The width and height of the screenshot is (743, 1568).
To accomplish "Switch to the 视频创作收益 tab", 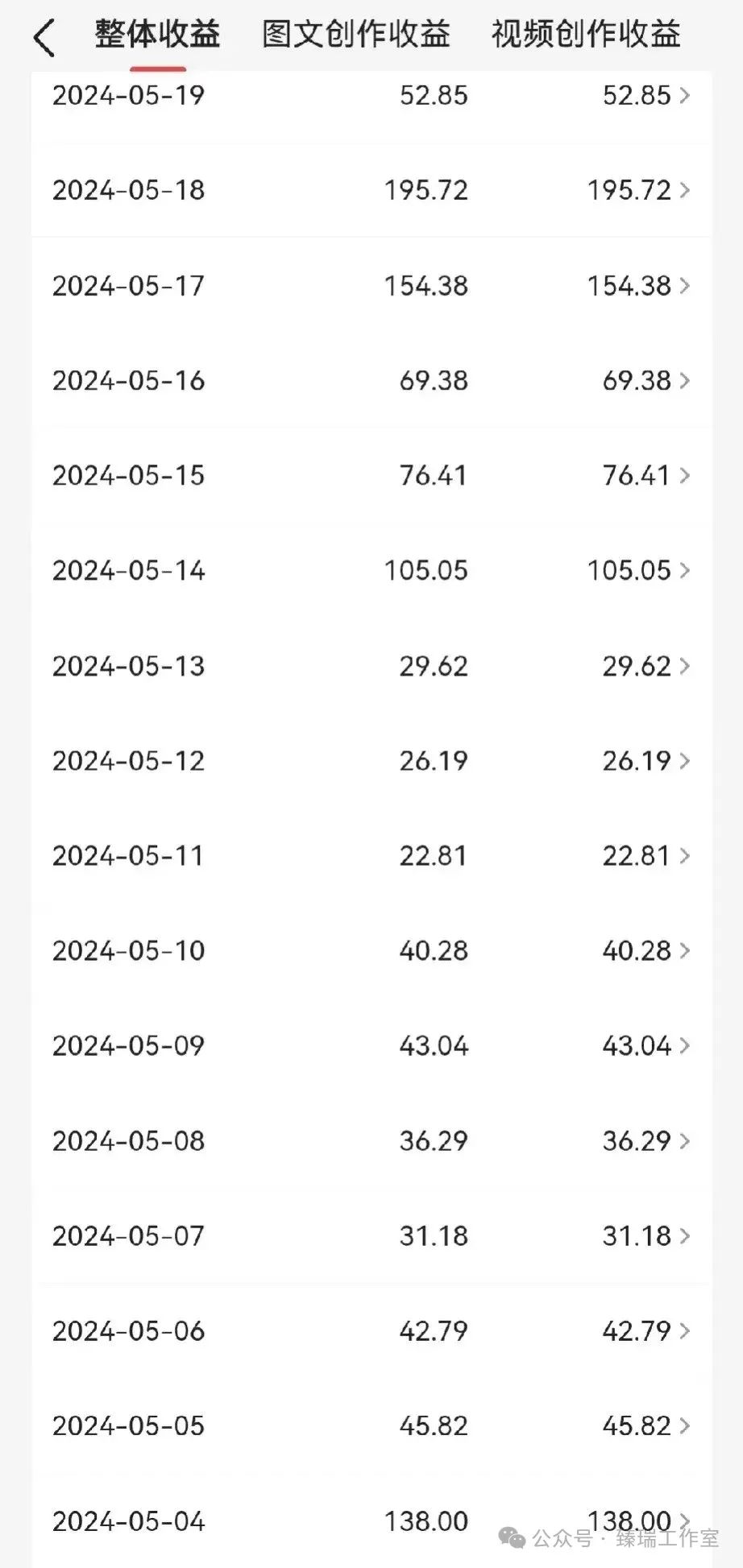I will [x=586, y=35].
